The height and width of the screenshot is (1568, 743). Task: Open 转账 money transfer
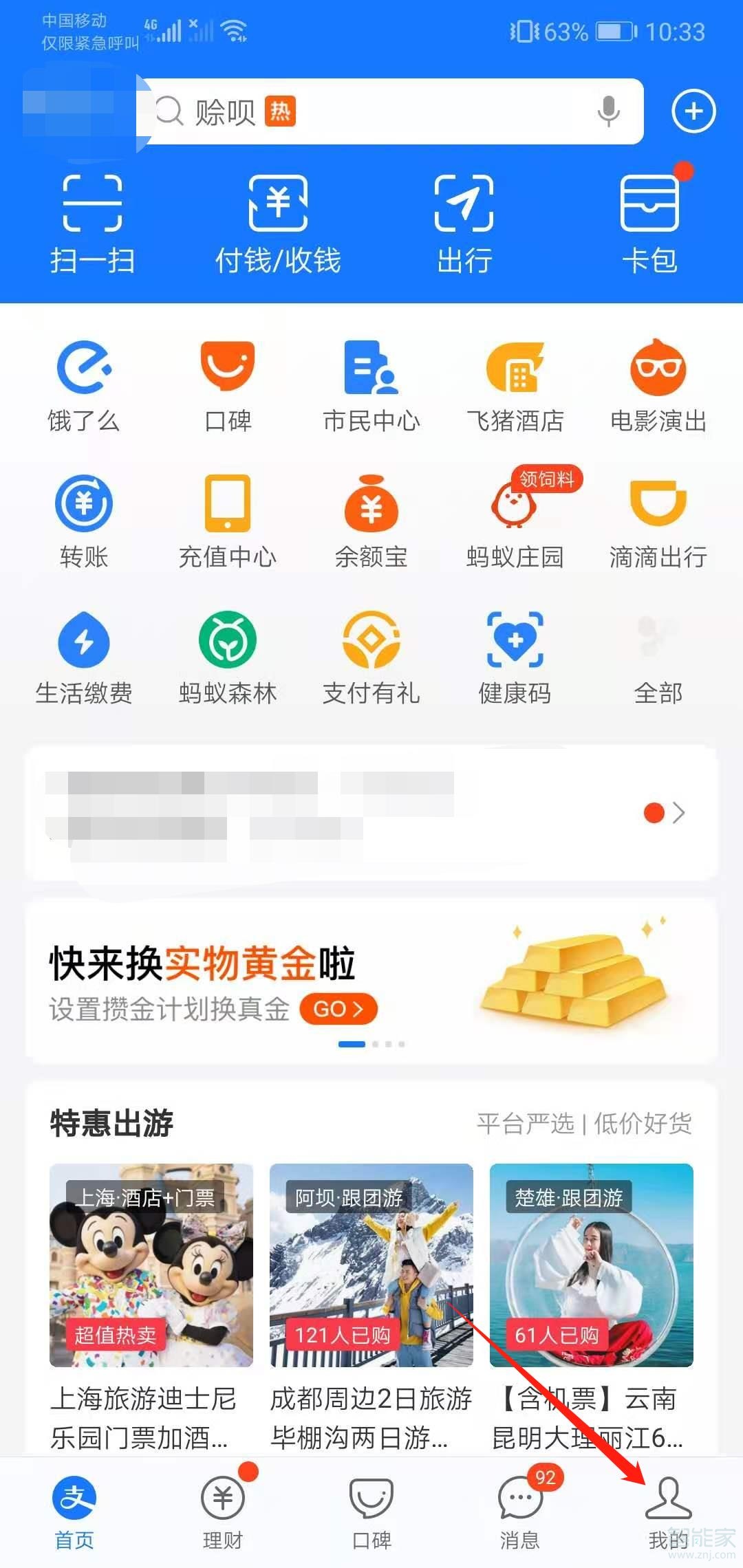coord(84,521)
